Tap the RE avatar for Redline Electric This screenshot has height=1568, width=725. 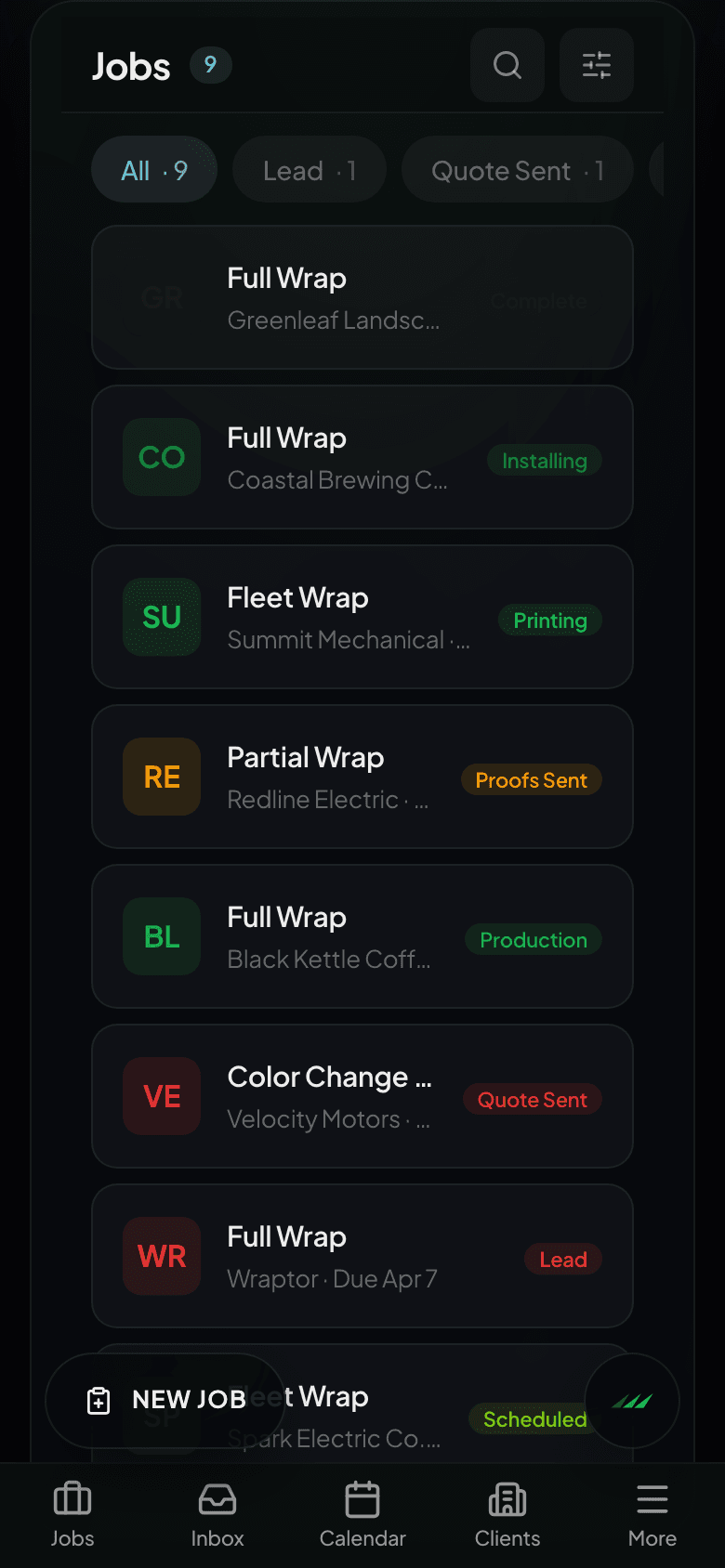coord(162,777)
